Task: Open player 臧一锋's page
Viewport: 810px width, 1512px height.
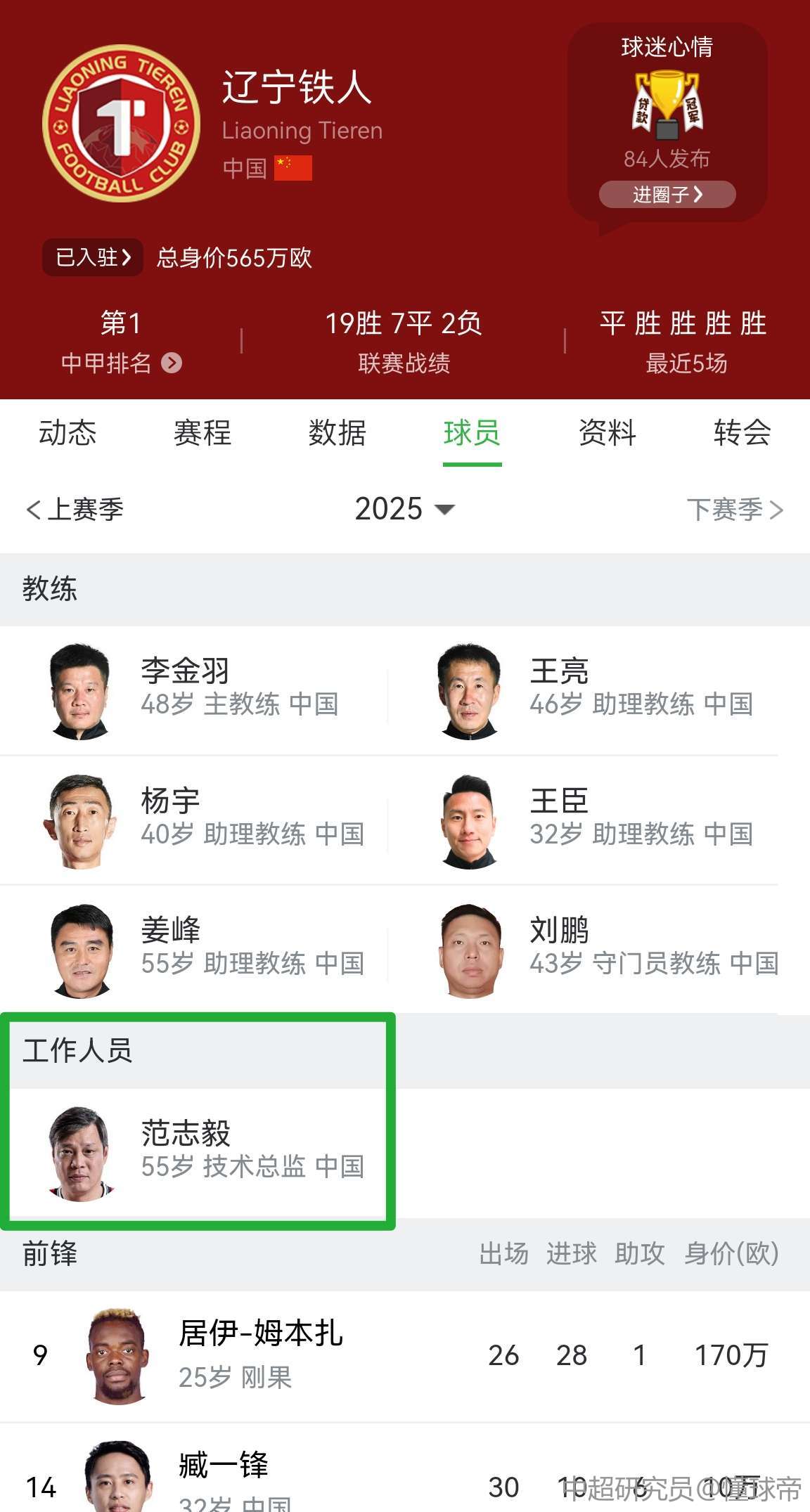Action: coord(224,1476)
